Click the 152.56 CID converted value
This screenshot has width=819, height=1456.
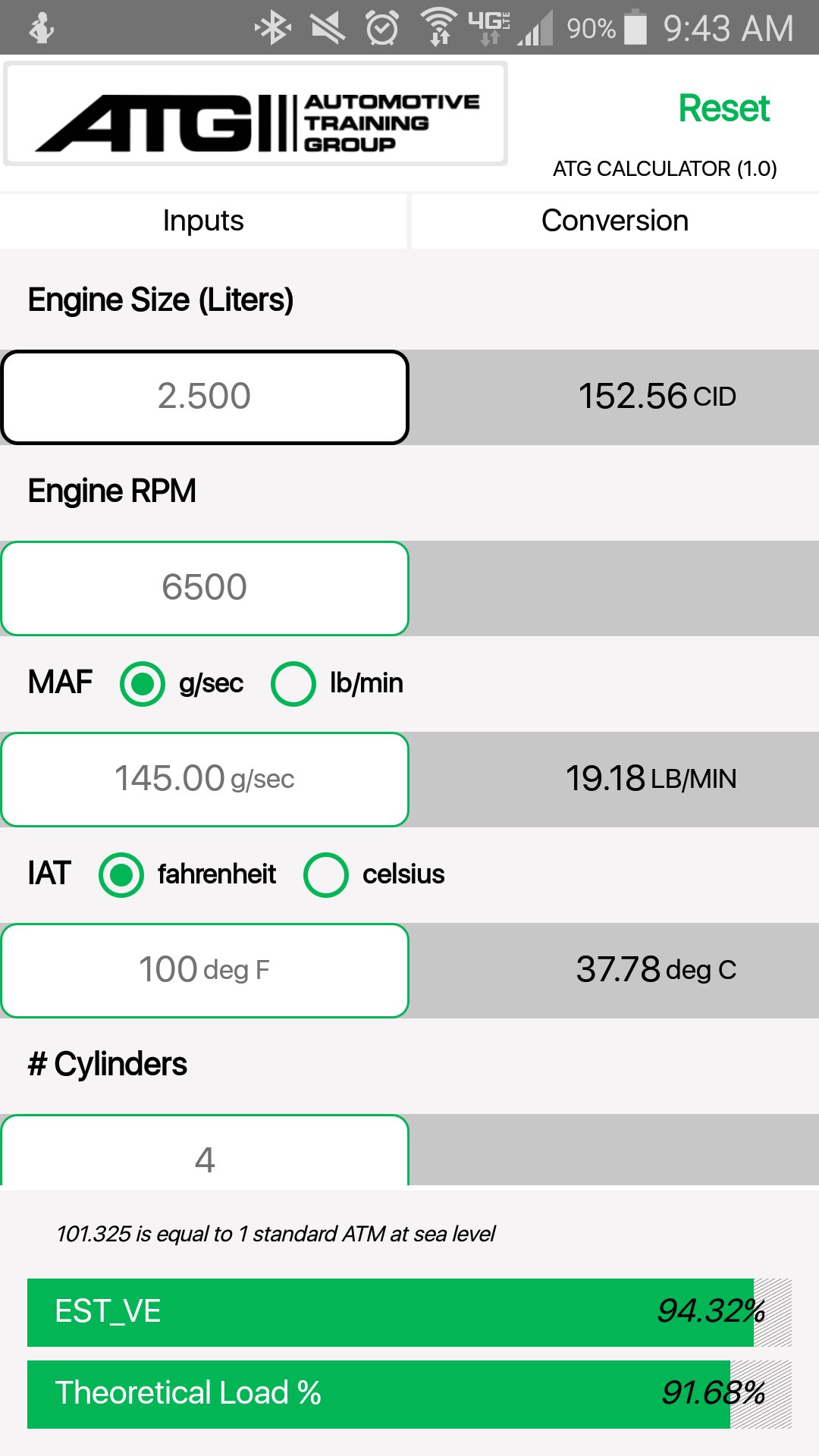658,396
